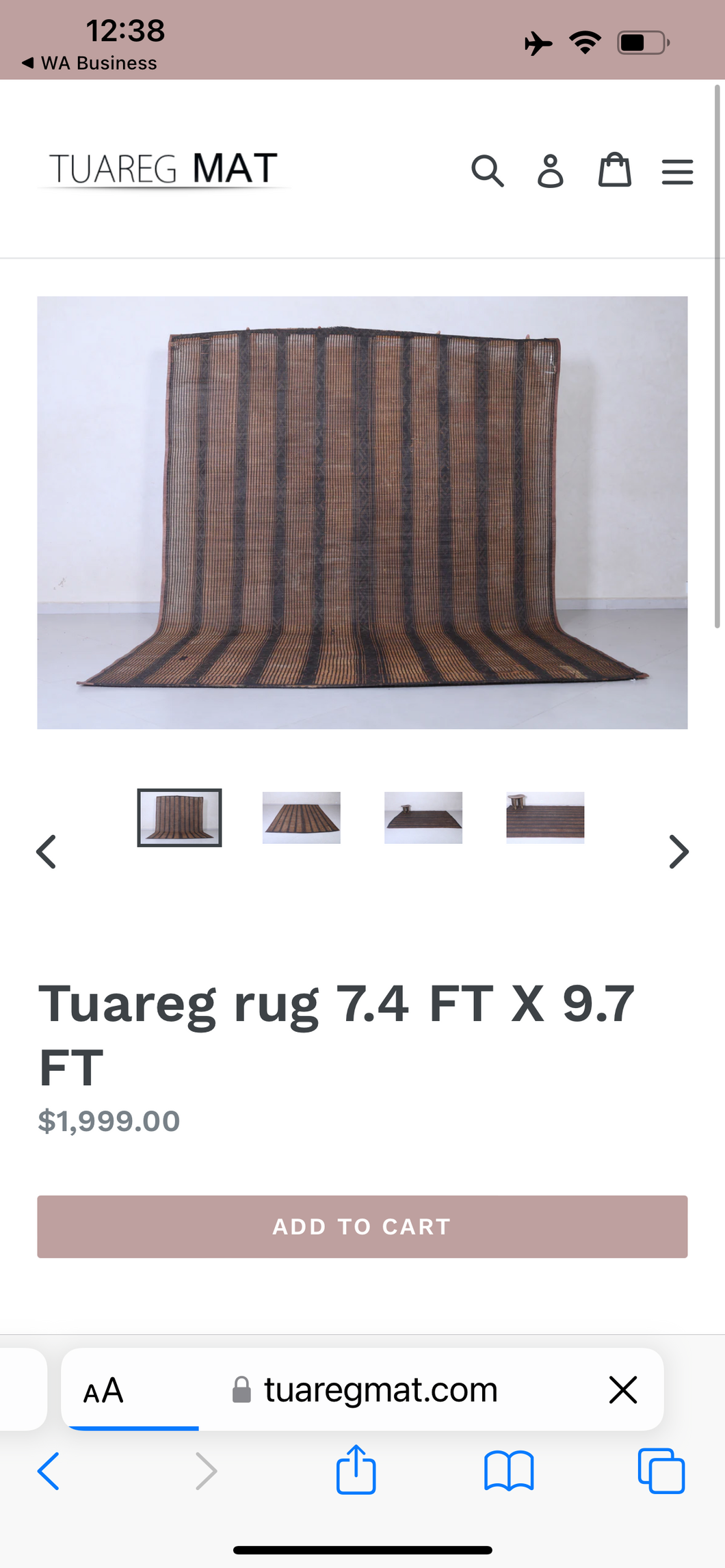Show previous thumbnails with left arrow
Image resolution: width=725 pixels, height=1568 pixels.
[47, 851]
